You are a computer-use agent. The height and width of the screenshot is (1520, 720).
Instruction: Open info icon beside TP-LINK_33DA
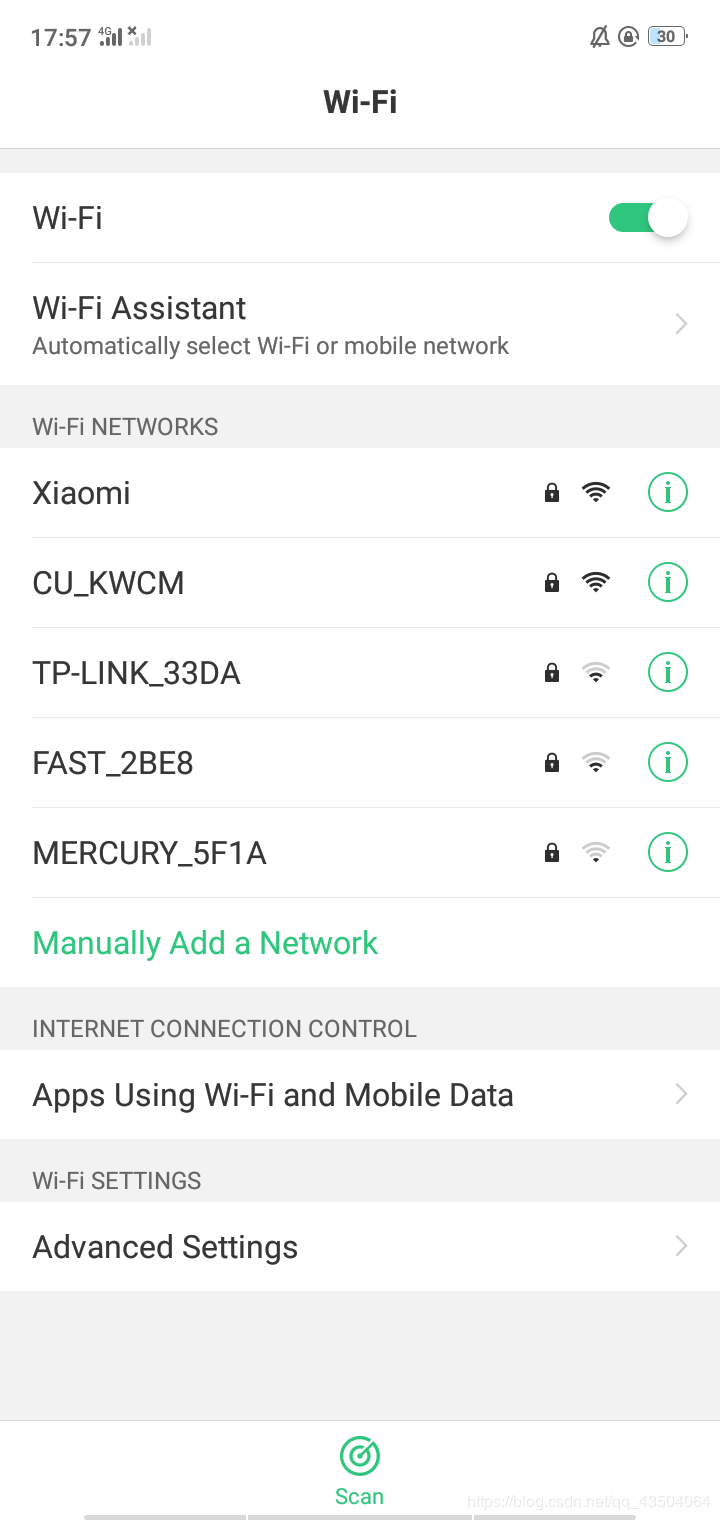pos(668,672)
